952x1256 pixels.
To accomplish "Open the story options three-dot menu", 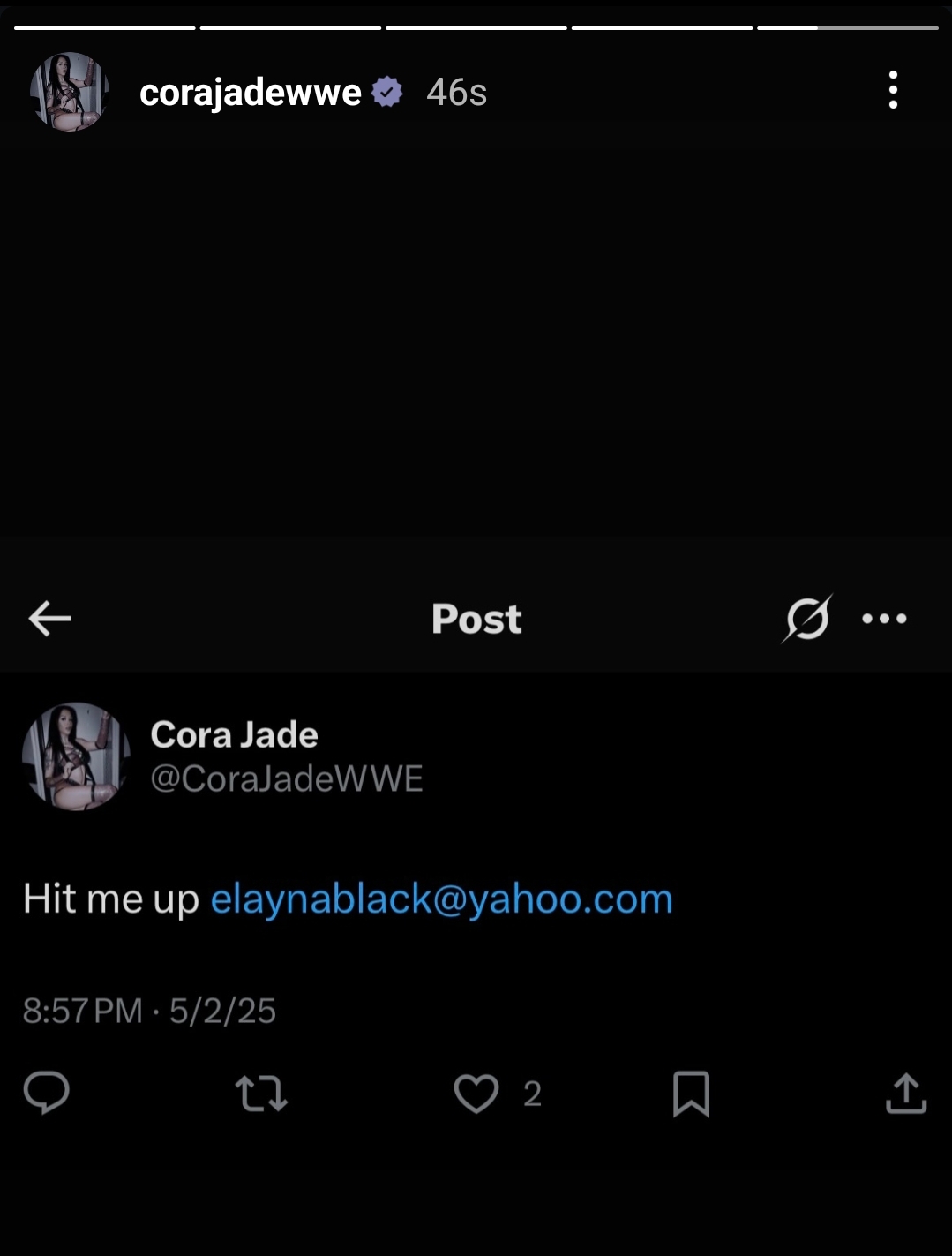I will 893,90.
